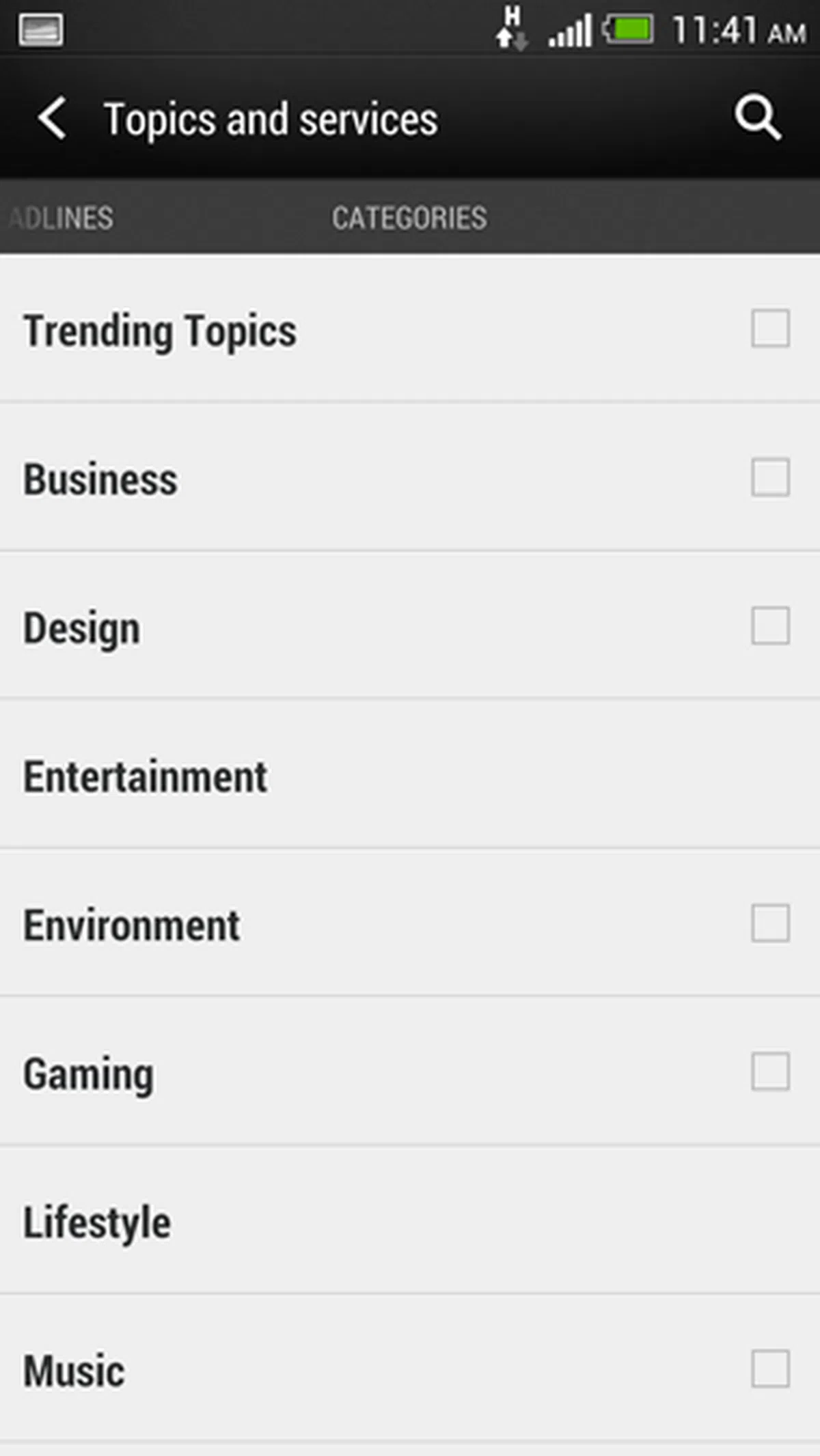Screen dimensions: 820x1456
Task: Select the Categories tab
Action: point(409,219)
